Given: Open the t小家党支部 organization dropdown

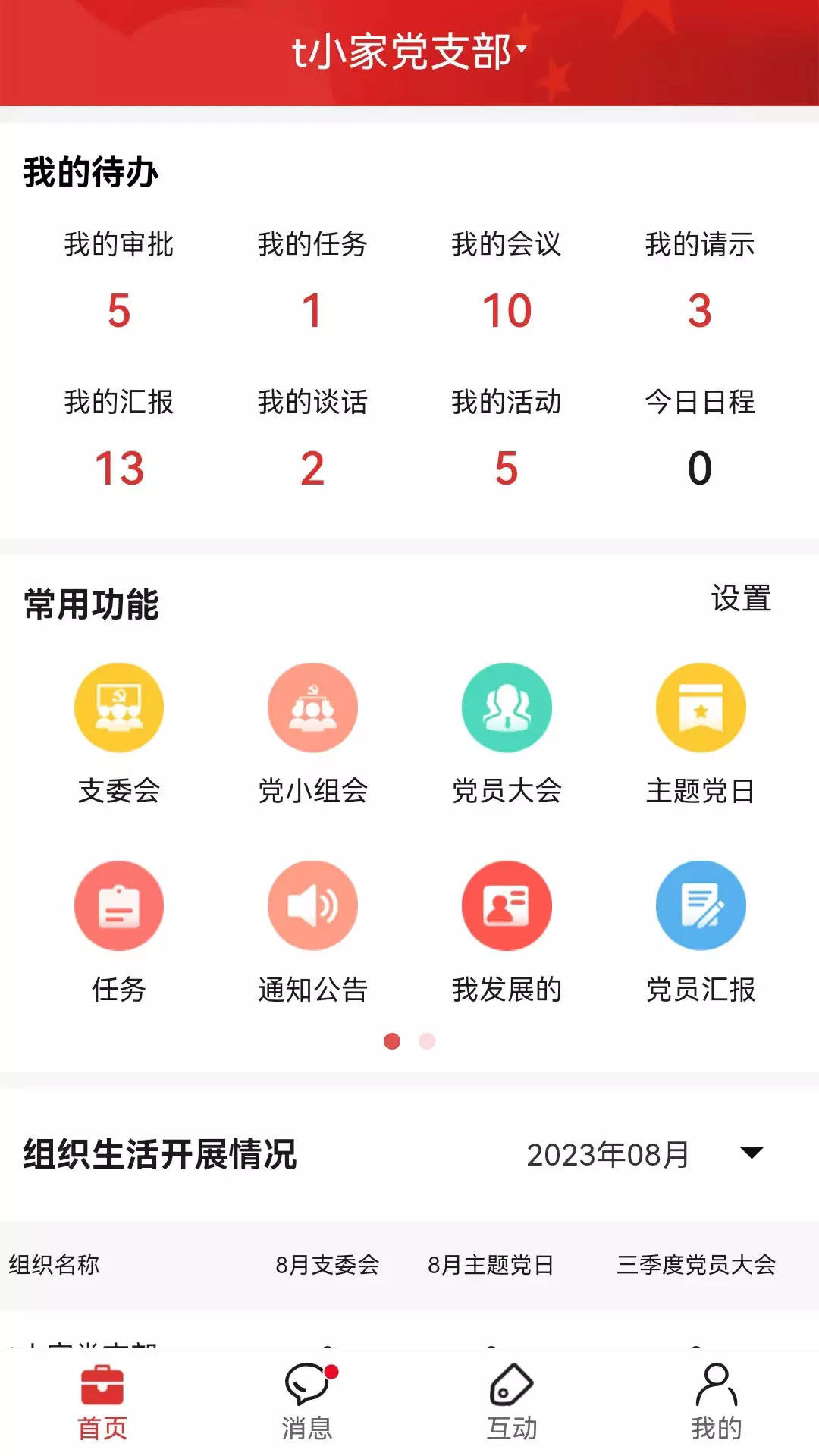Looking at the screenshot, I should (409, 52).
